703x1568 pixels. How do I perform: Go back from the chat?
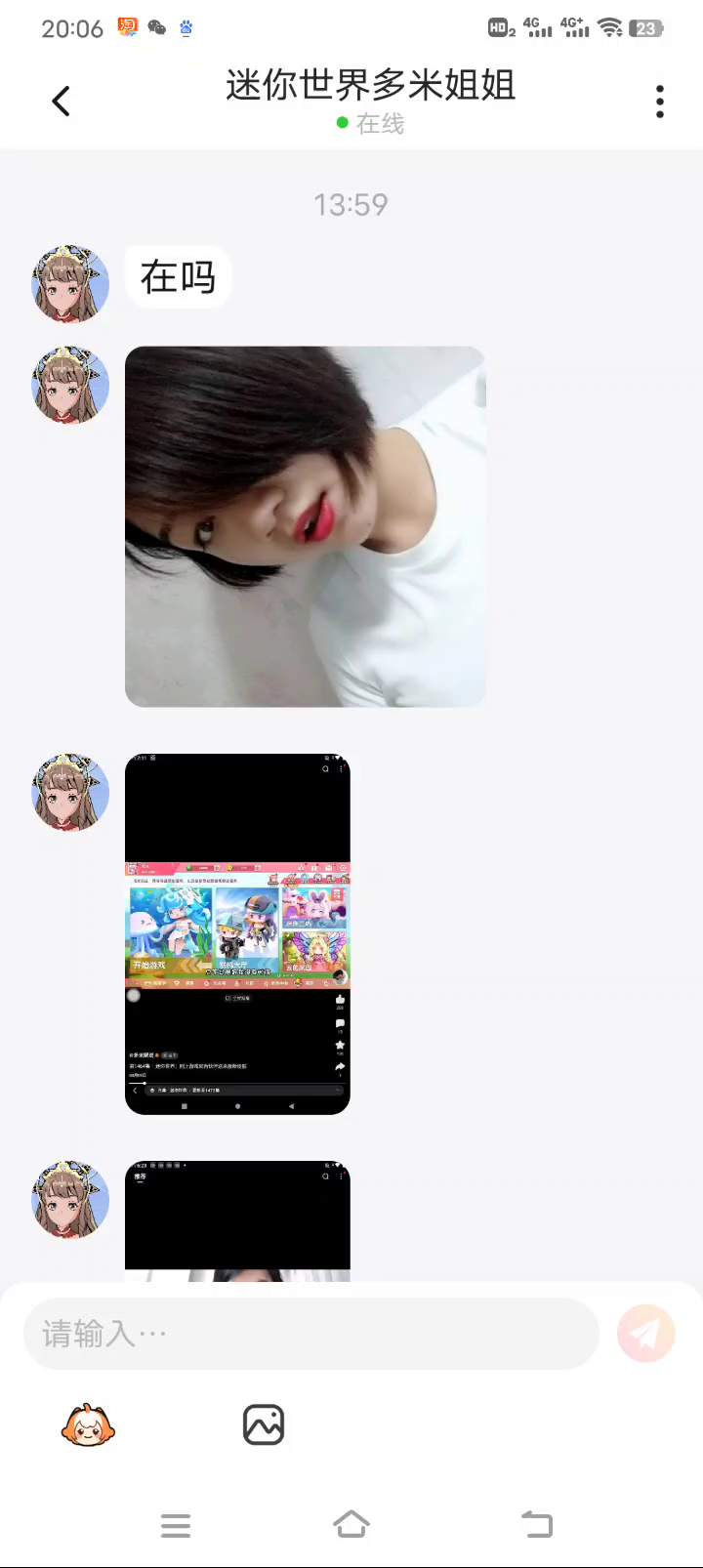pos(61,101)
